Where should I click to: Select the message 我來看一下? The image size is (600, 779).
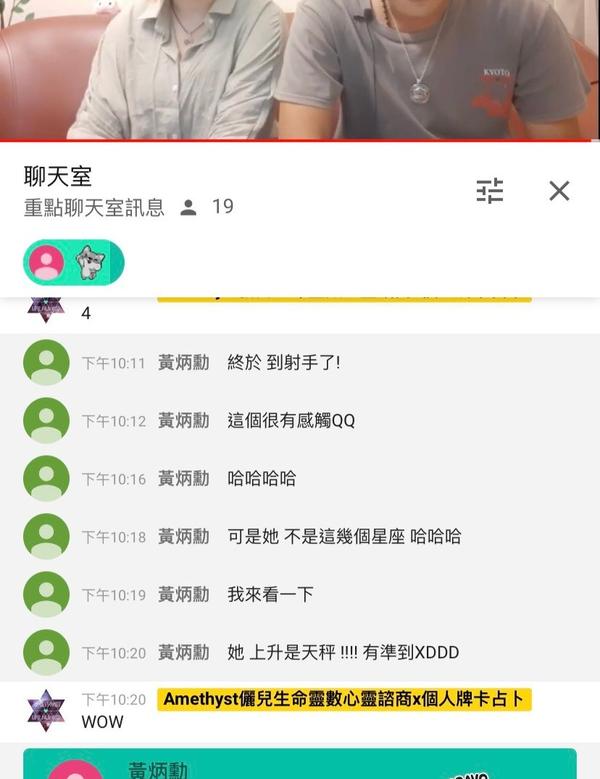point(270,594)
